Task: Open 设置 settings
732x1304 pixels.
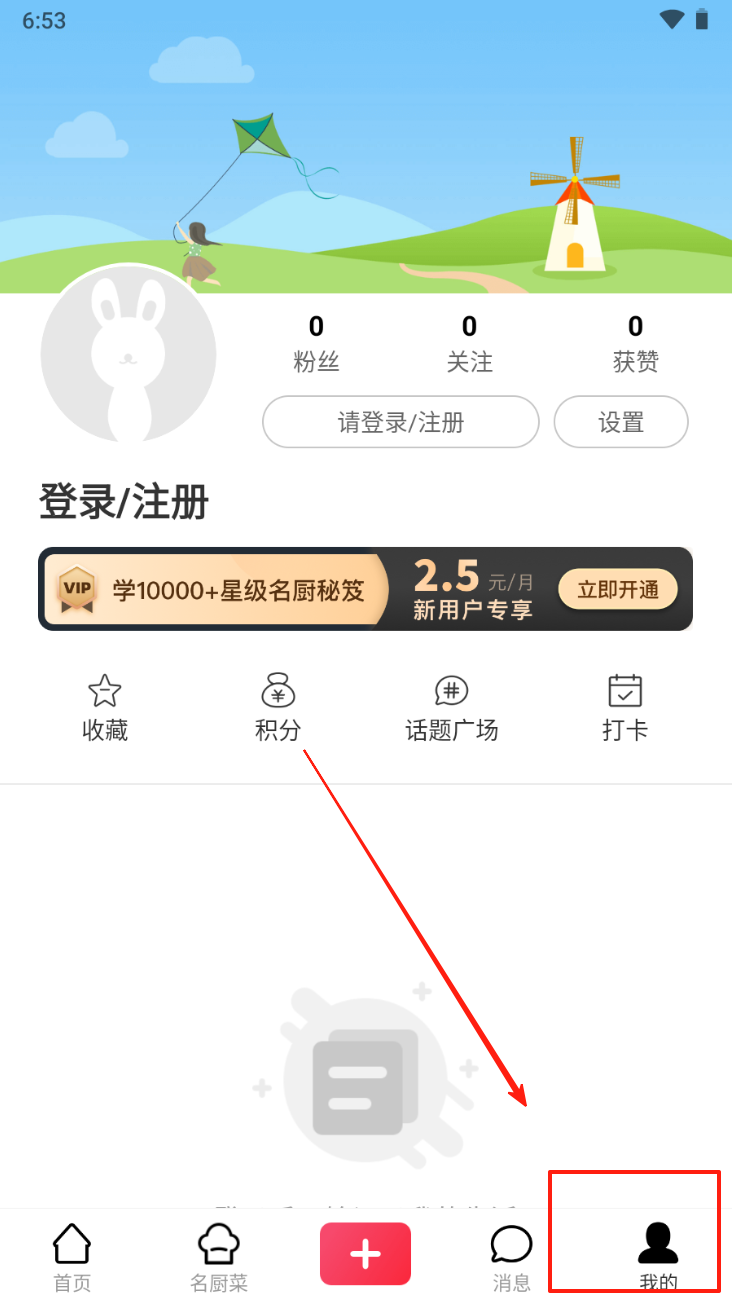Action: tap(621, 422)
